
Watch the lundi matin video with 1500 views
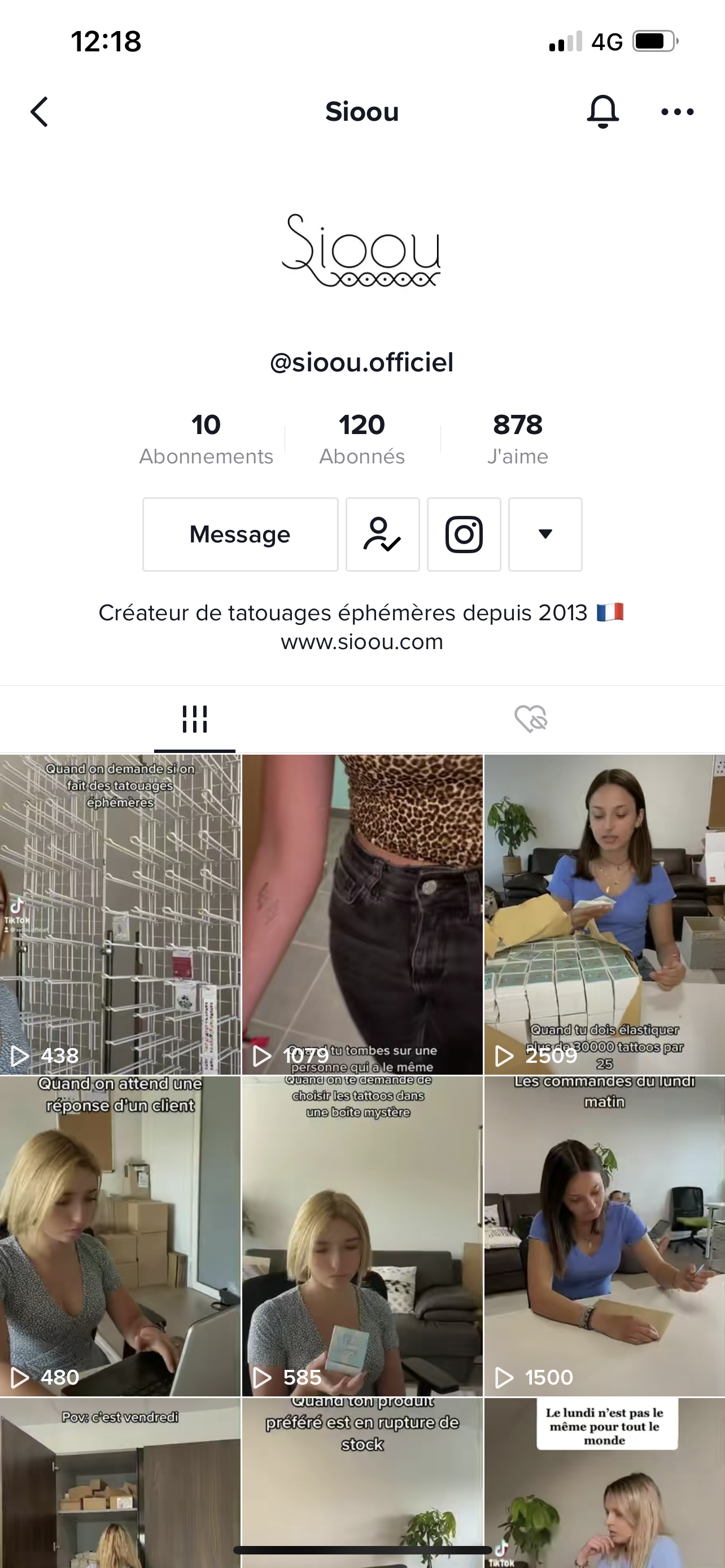tap(605, 1236)
